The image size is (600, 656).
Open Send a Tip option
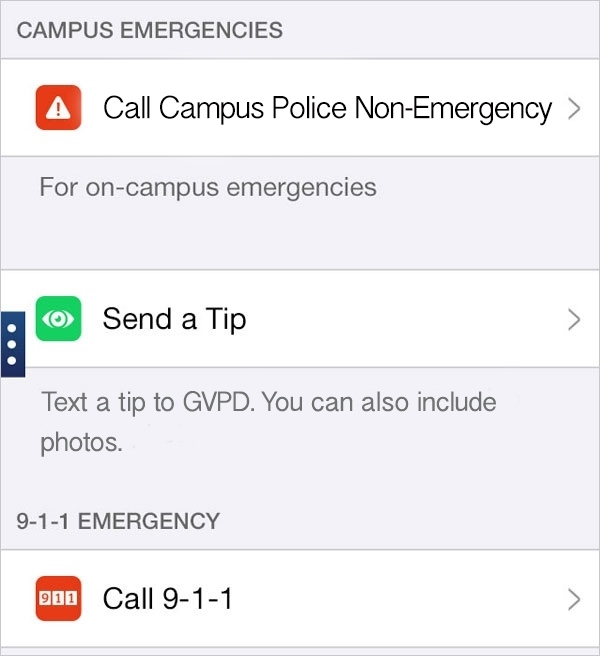(300, 319)
